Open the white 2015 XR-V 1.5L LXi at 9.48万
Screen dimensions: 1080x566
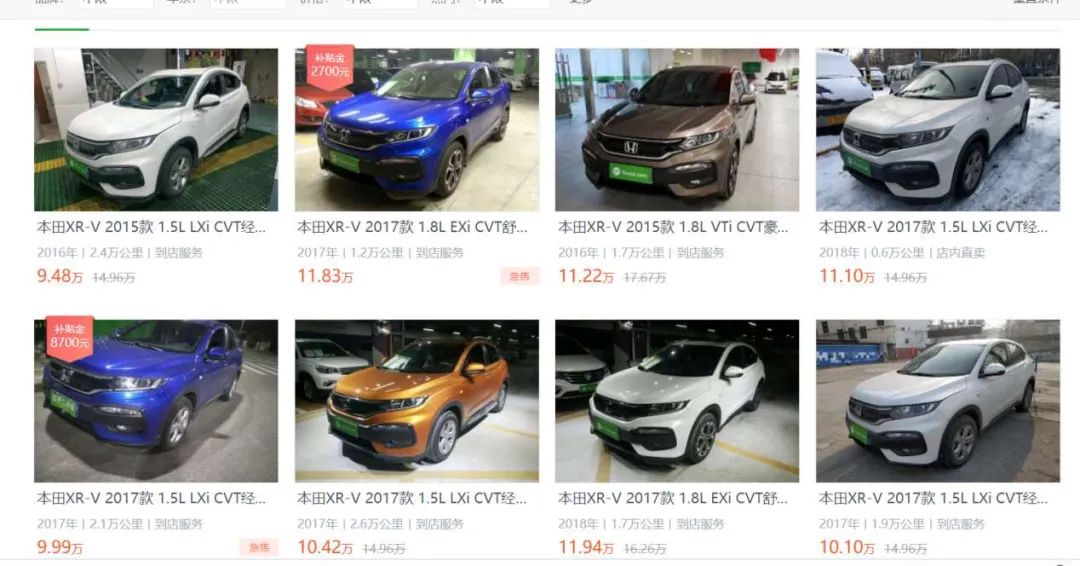[156, 130]
